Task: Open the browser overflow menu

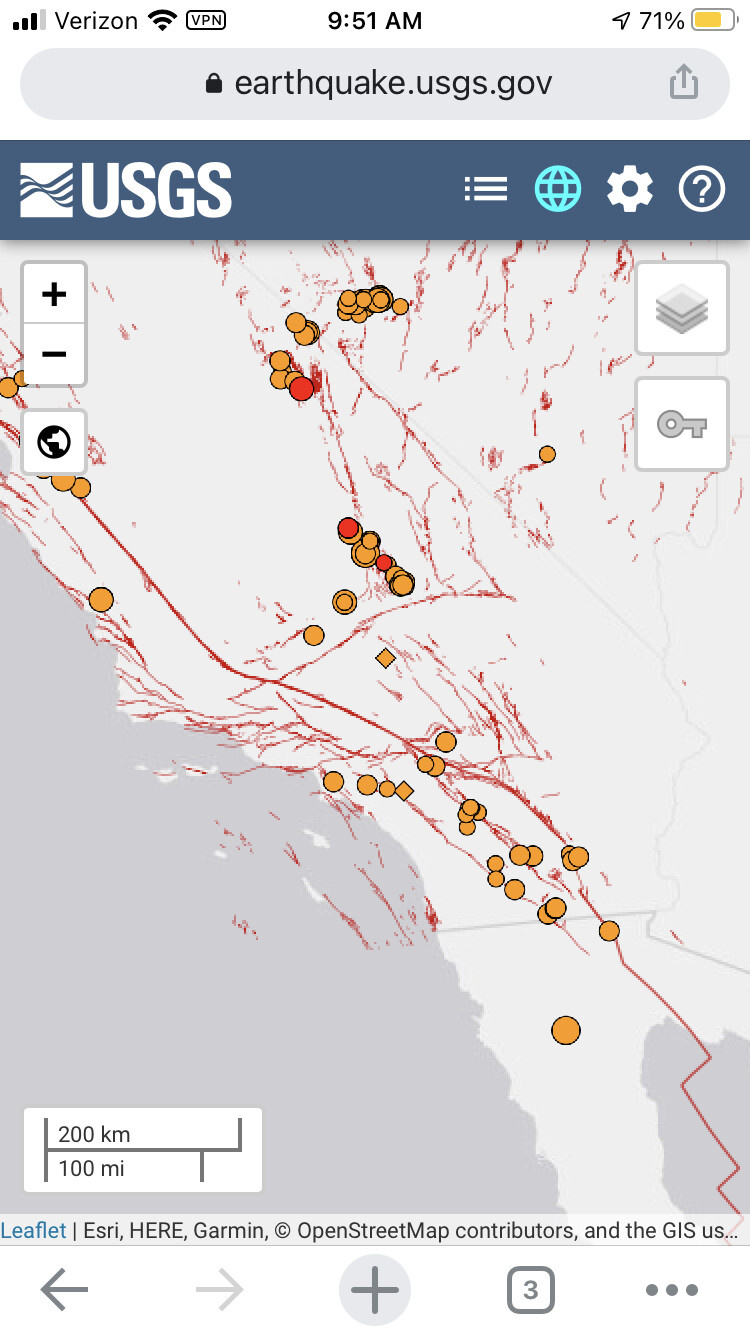Action: (x=672, y=1290)
